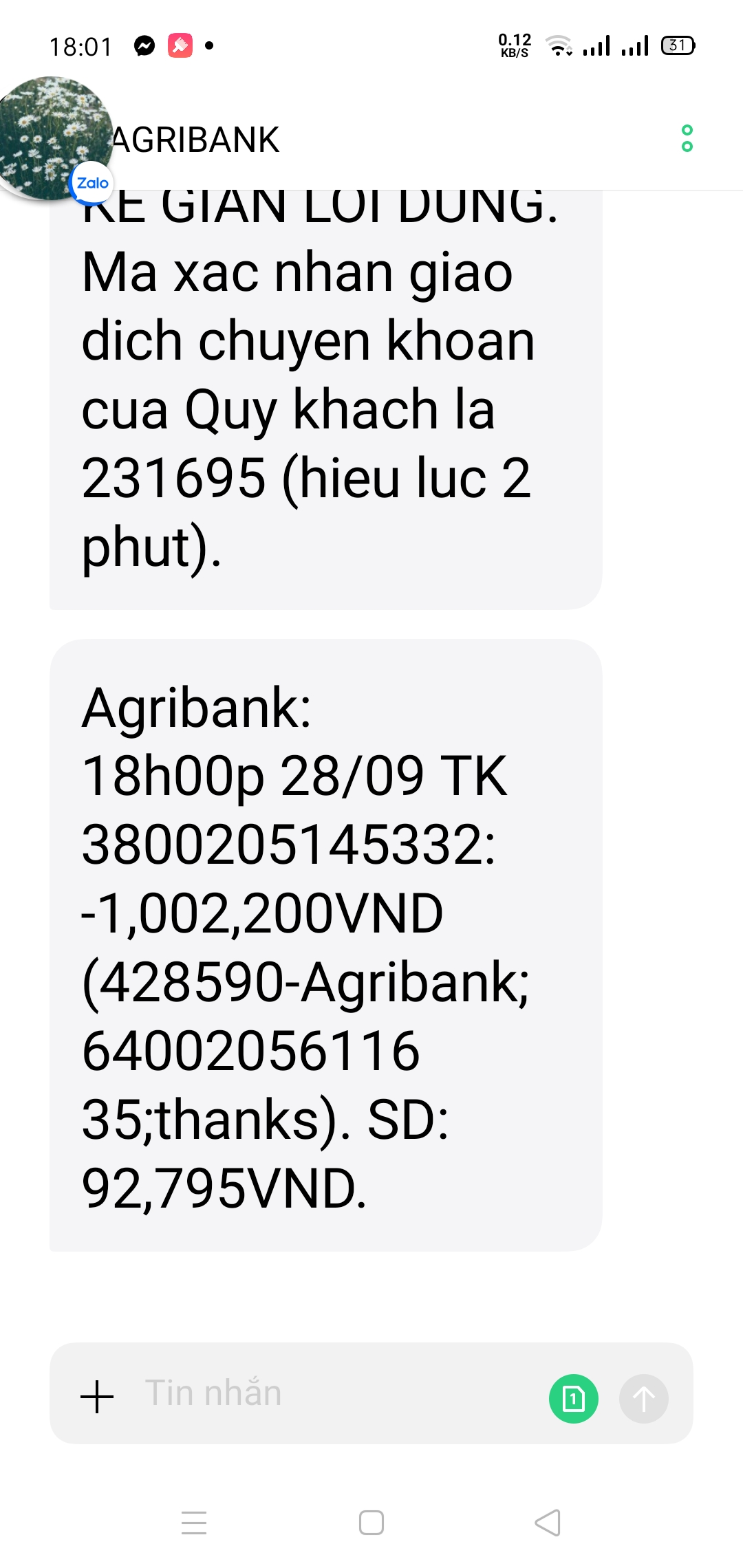Open the plus attachment options
This screenshot has height=1568, width=743.
[x=97, y=1397]
